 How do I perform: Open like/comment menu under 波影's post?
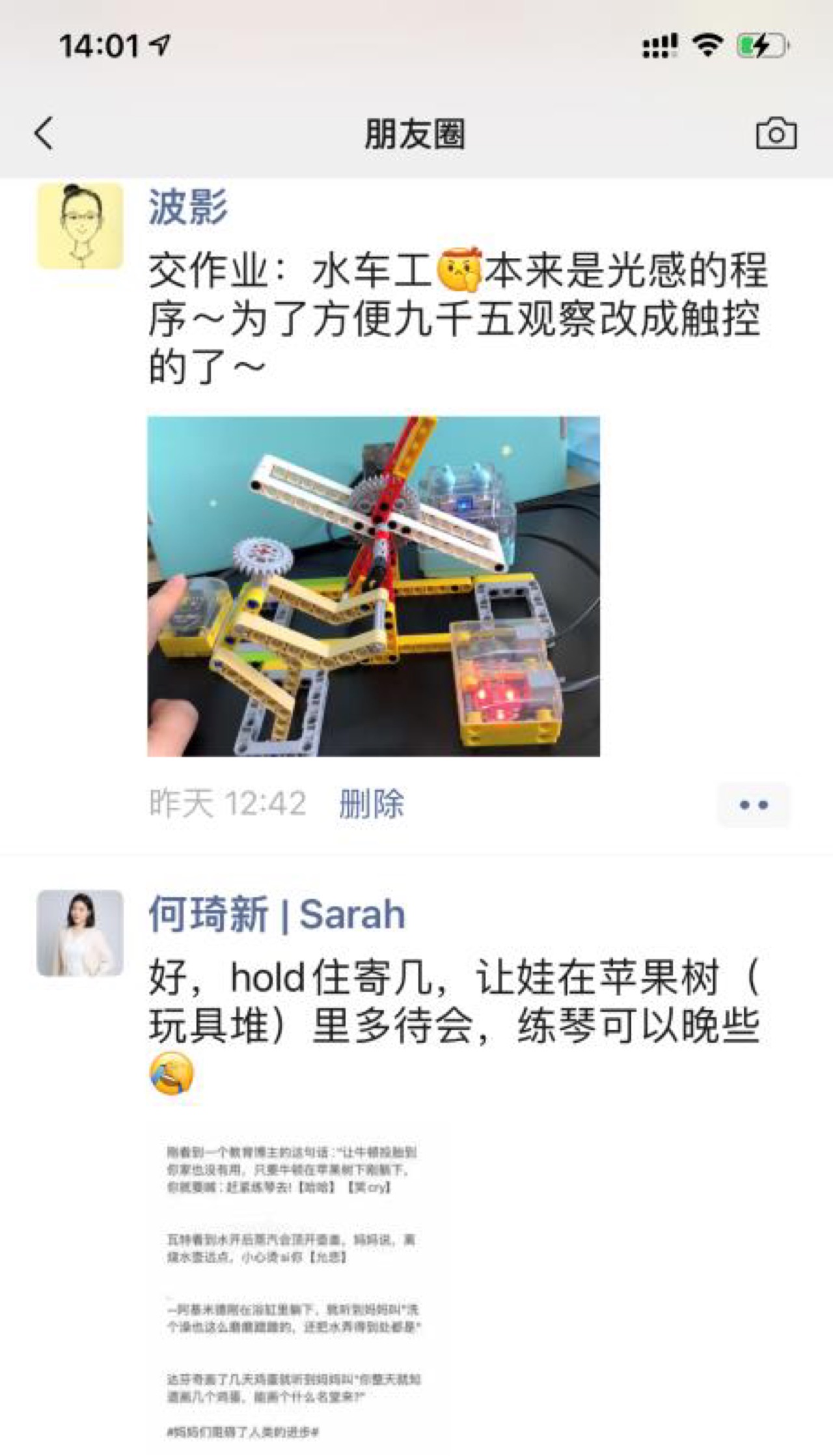(x=754, y=805)
